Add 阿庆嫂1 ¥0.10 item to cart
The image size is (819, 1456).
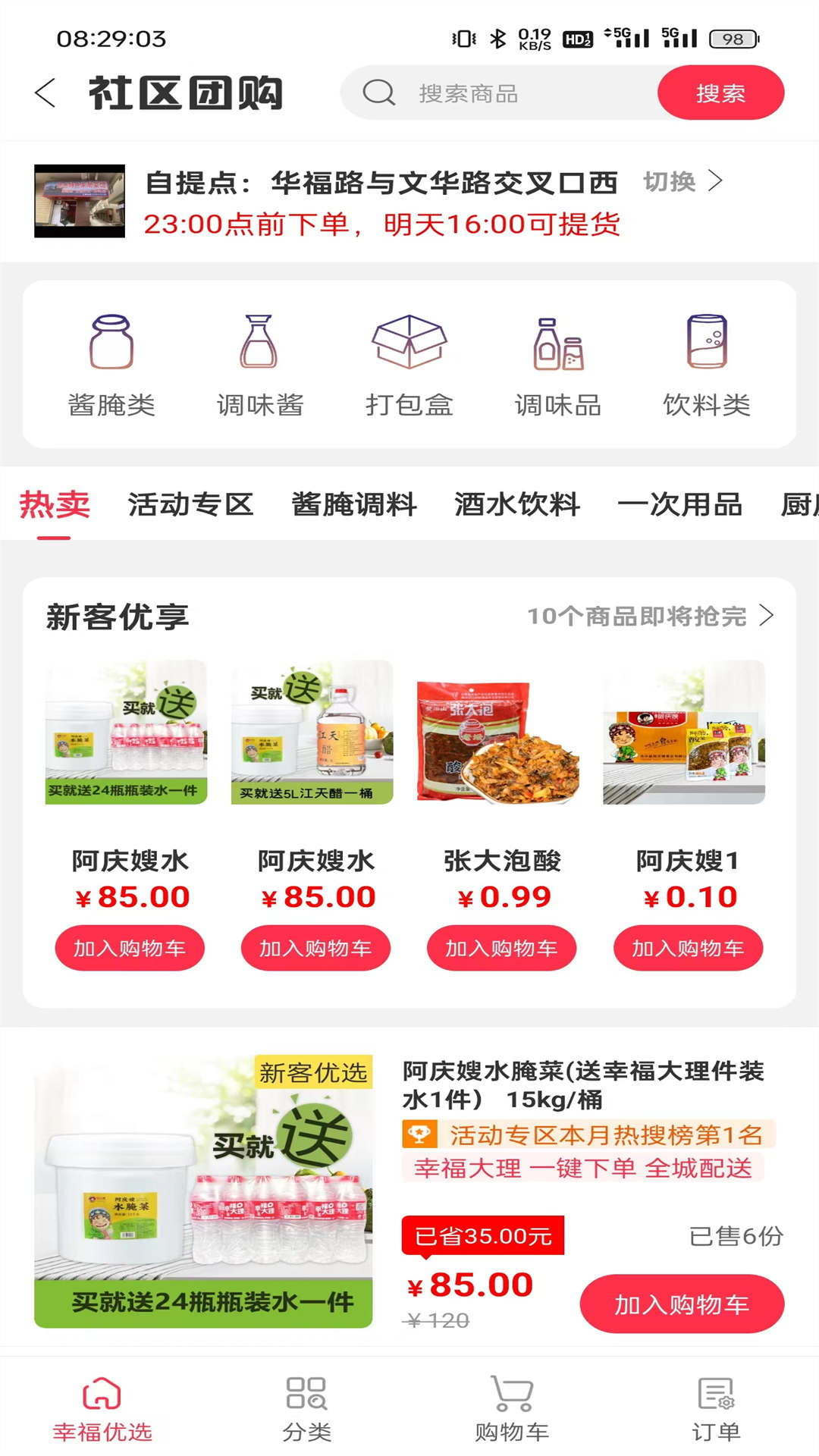[x=688, y=948]
